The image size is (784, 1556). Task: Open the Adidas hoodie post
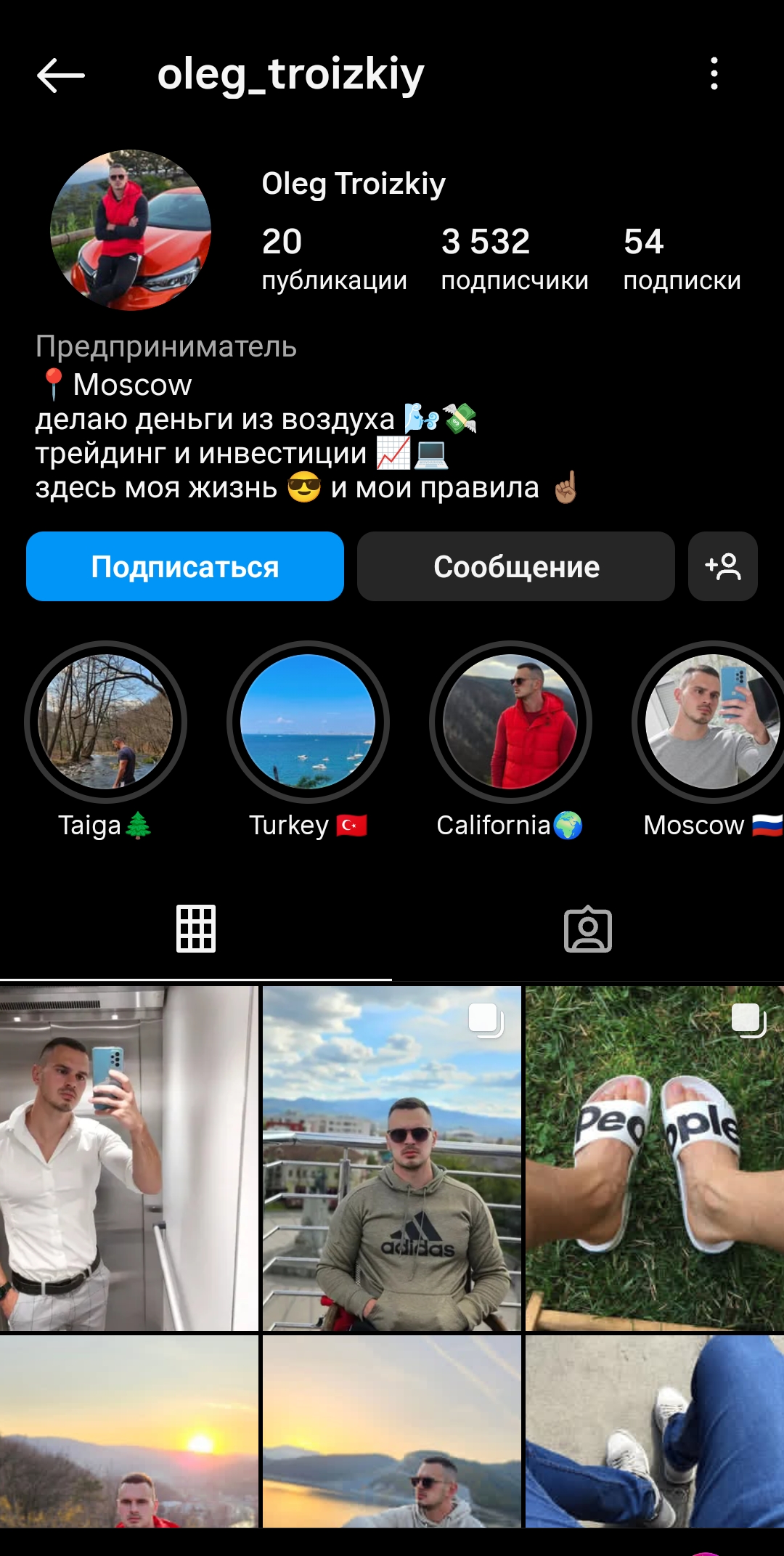coord(392,1158)
